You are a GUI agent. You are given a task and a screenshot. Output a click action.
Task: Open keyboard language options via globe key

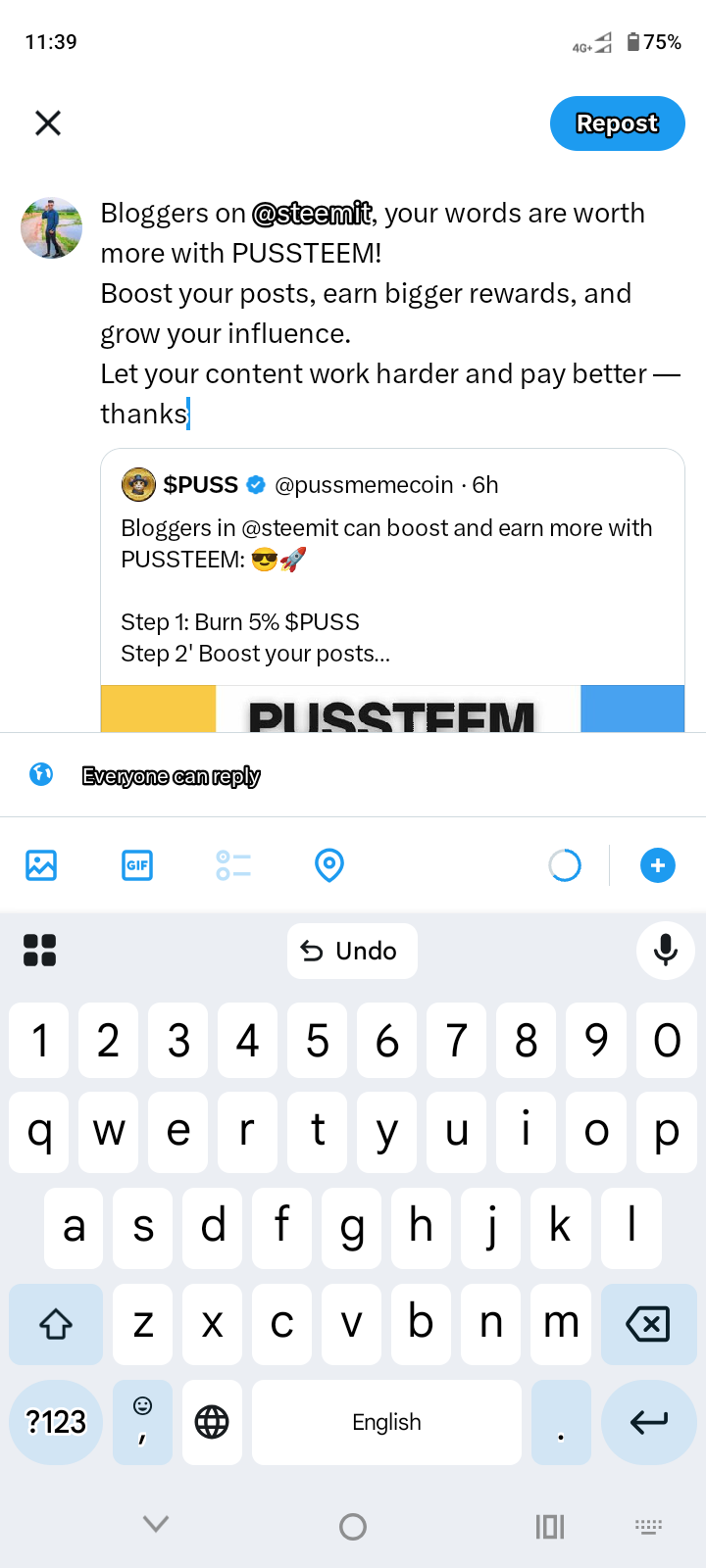coord(212,1422)
